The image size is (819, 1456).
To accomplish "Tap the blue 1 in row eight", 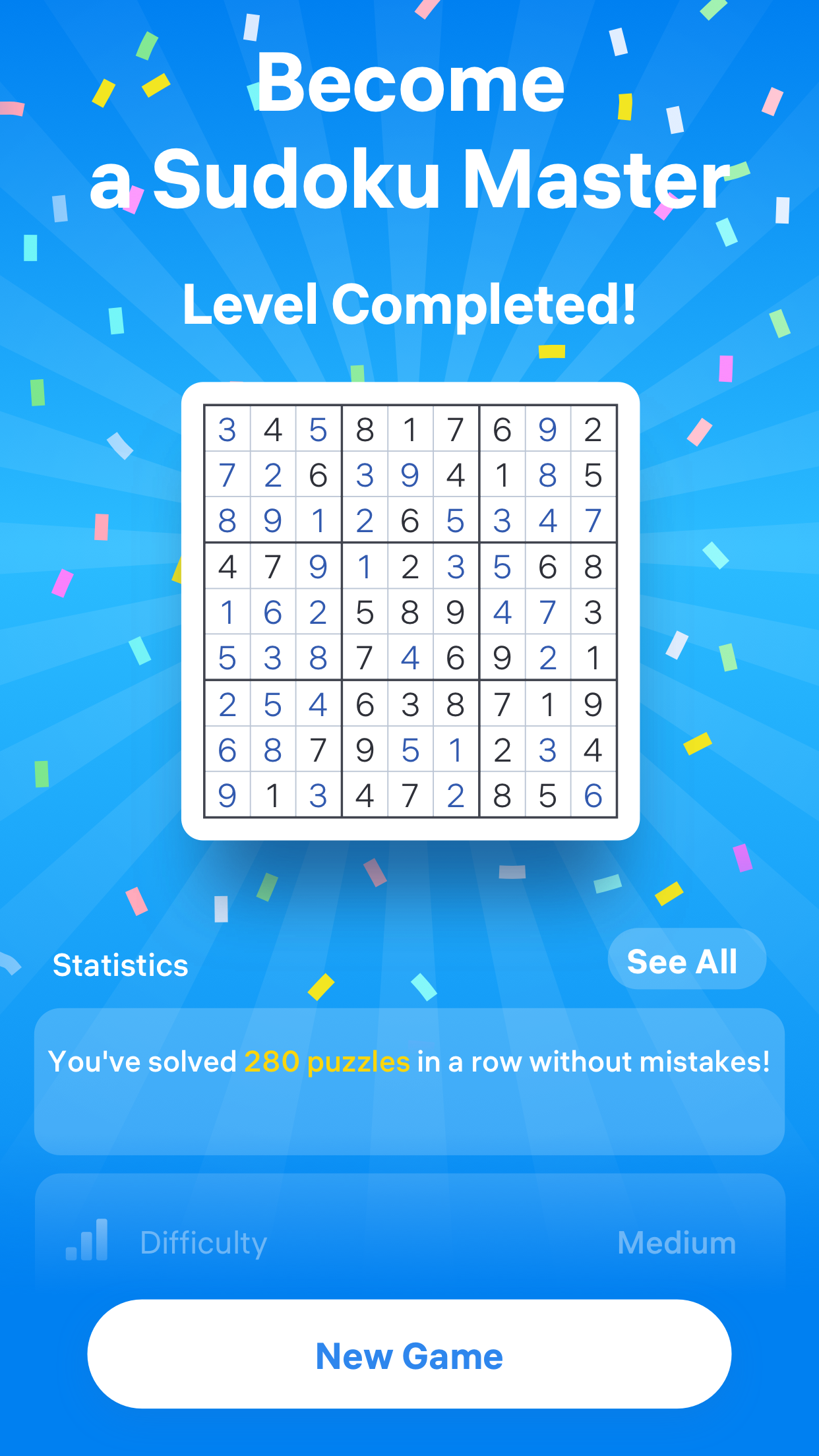I will pos(456,750).
